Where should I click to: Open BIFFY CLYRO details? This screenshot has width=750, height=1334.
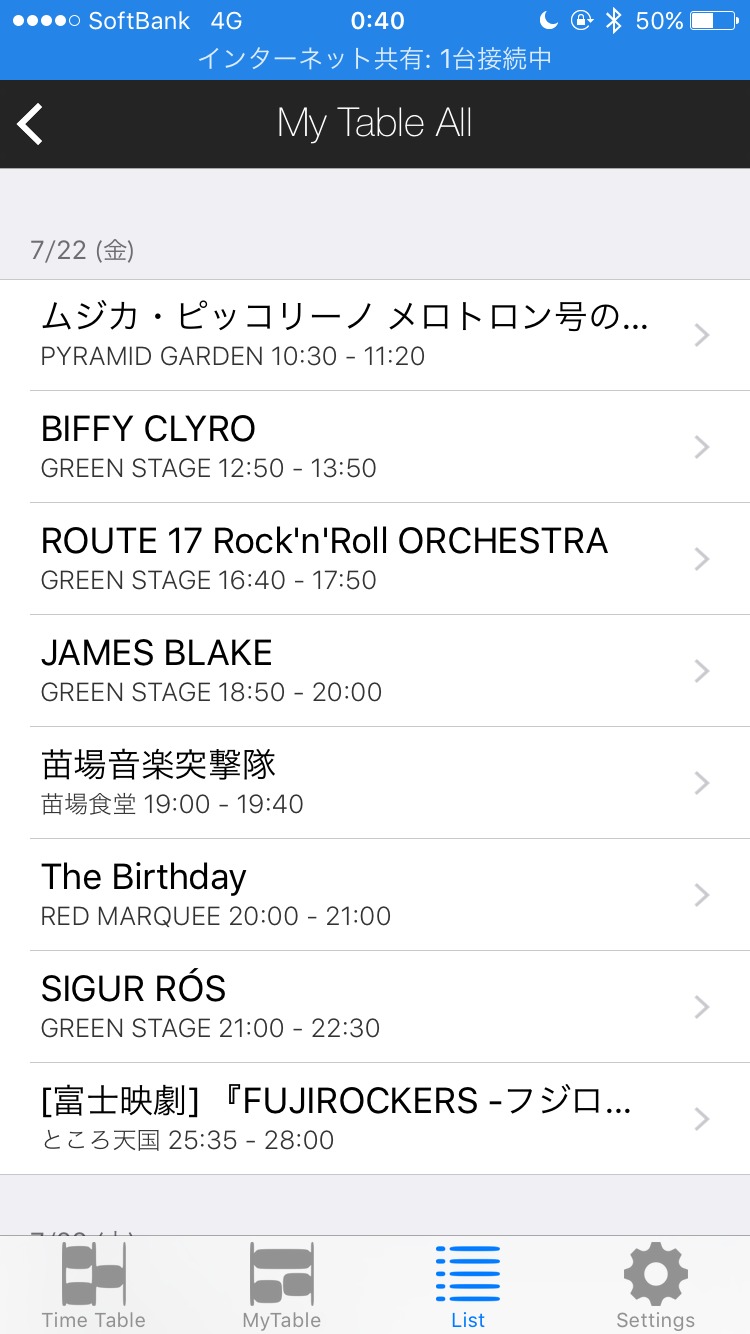point(375,447)
